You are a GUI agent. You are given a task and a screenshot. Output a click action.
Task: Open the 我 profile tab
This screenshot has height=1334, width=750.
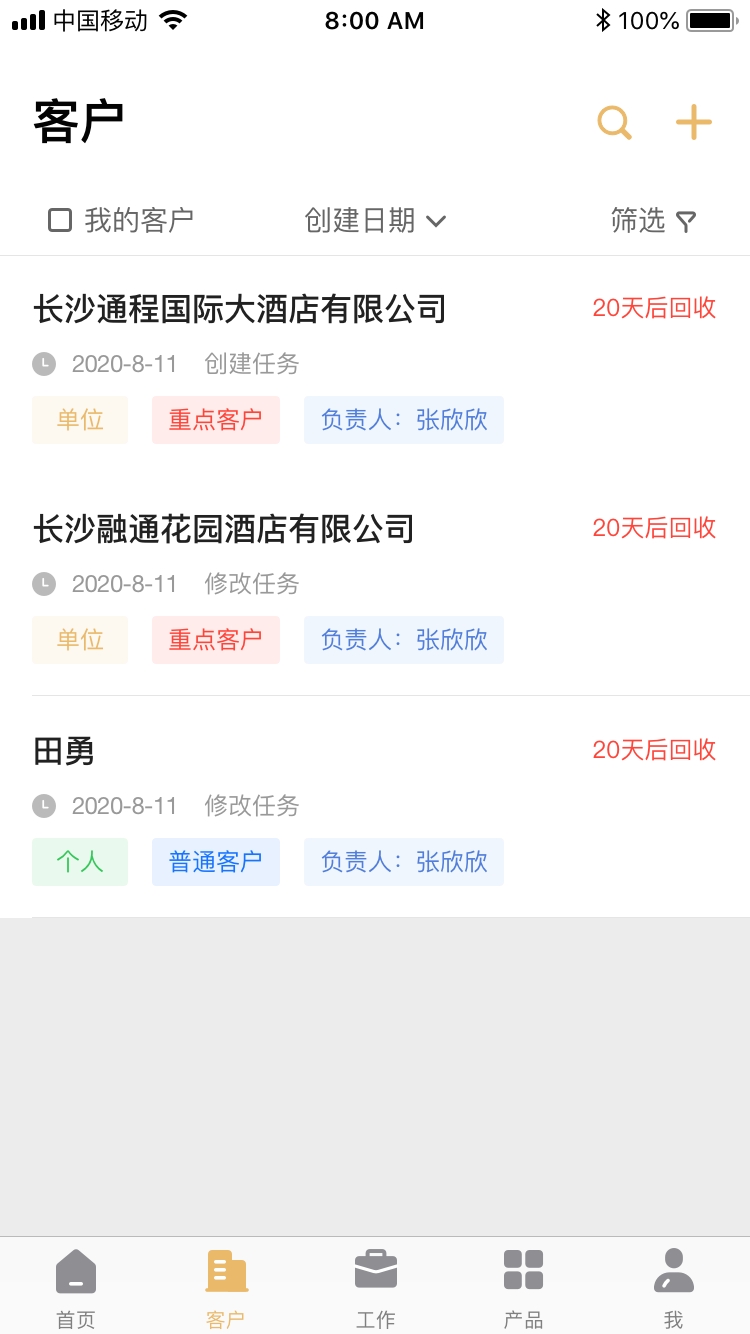[x=674, y=1288]
